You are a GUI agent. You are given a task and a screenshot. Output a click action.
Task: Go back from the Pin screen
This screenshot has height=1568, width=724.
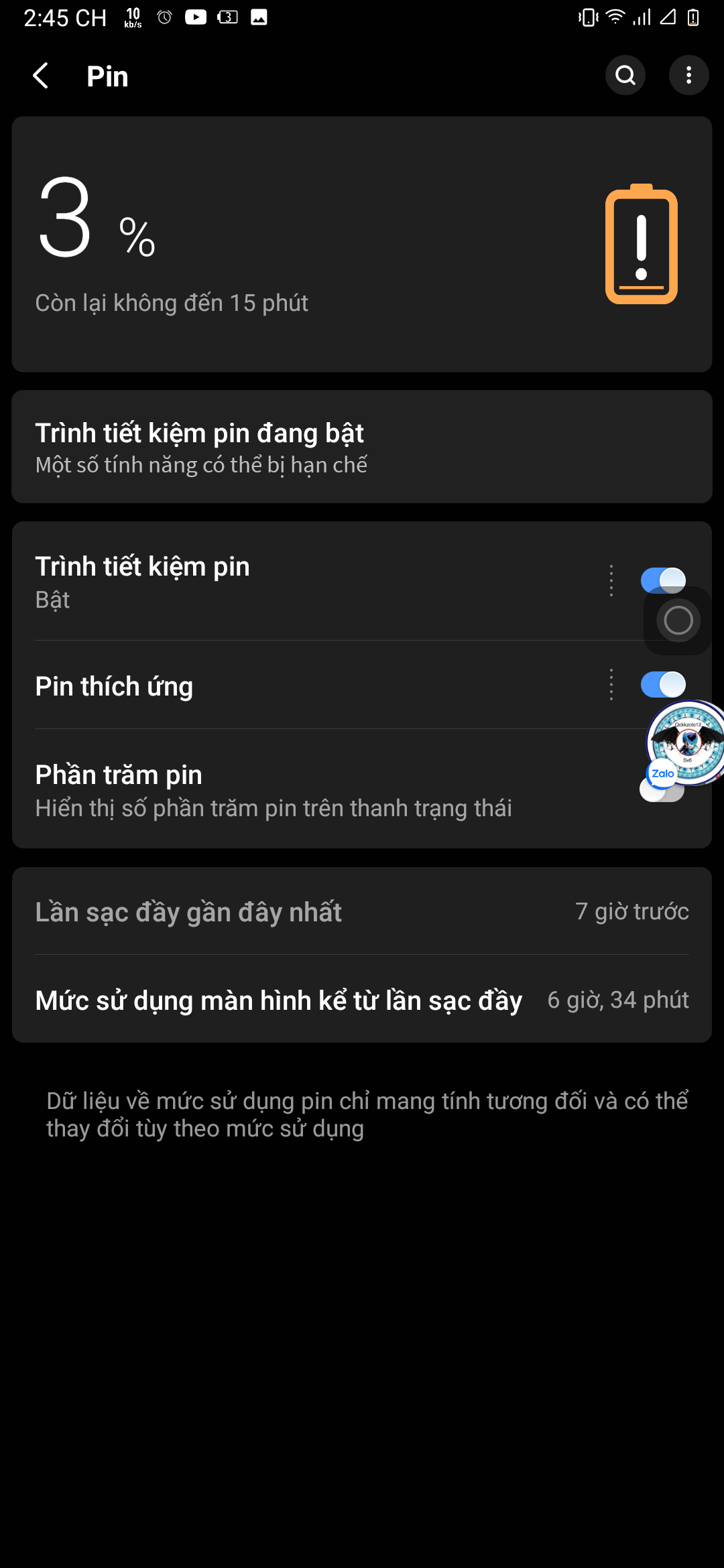point(41,76)
